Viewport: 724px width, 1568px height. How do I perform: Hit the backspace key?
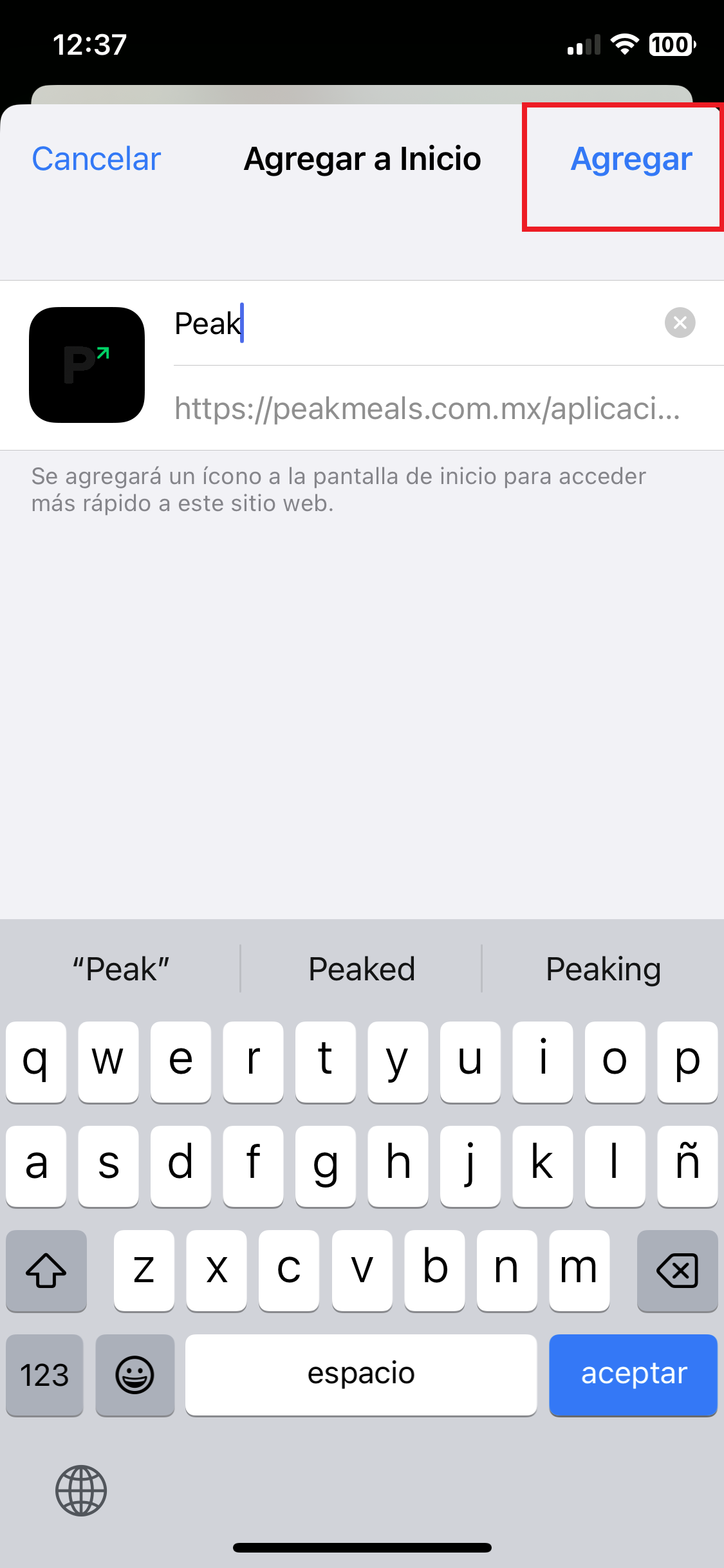(677, 1271)
